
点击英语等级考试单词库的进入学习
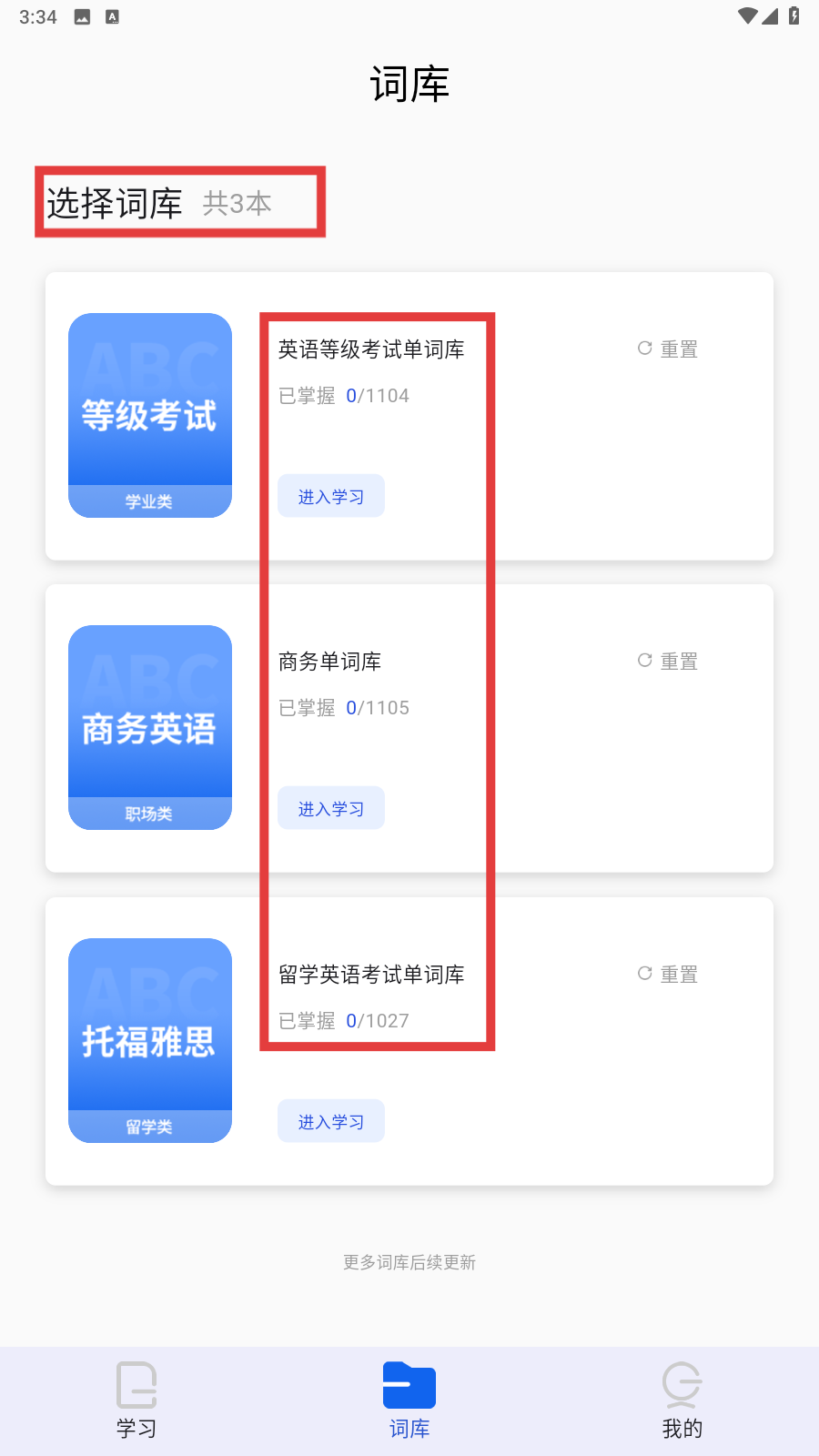331,496
